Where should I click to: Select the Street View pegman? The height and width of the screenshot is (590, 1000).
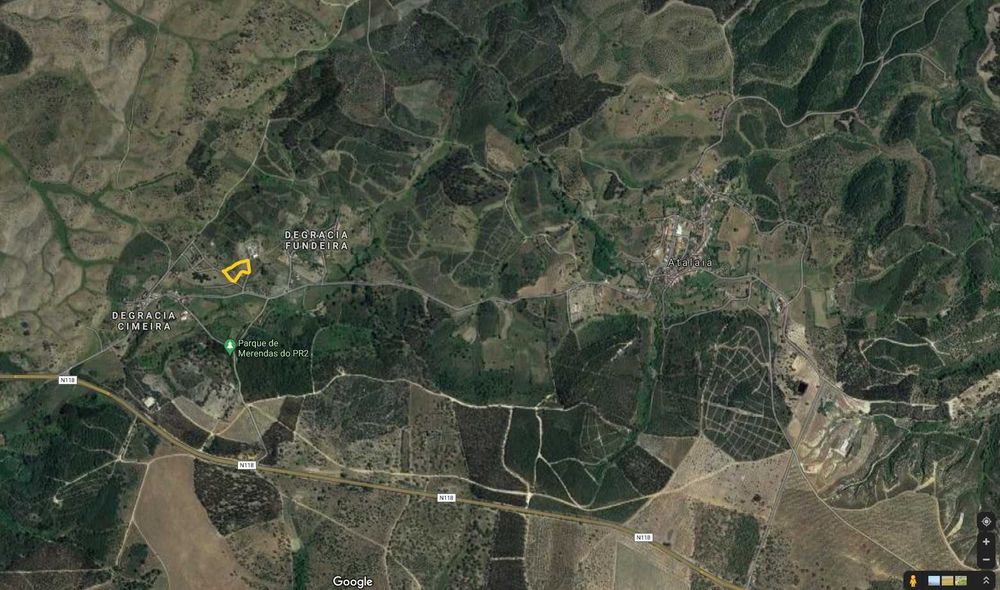point(912,580)
